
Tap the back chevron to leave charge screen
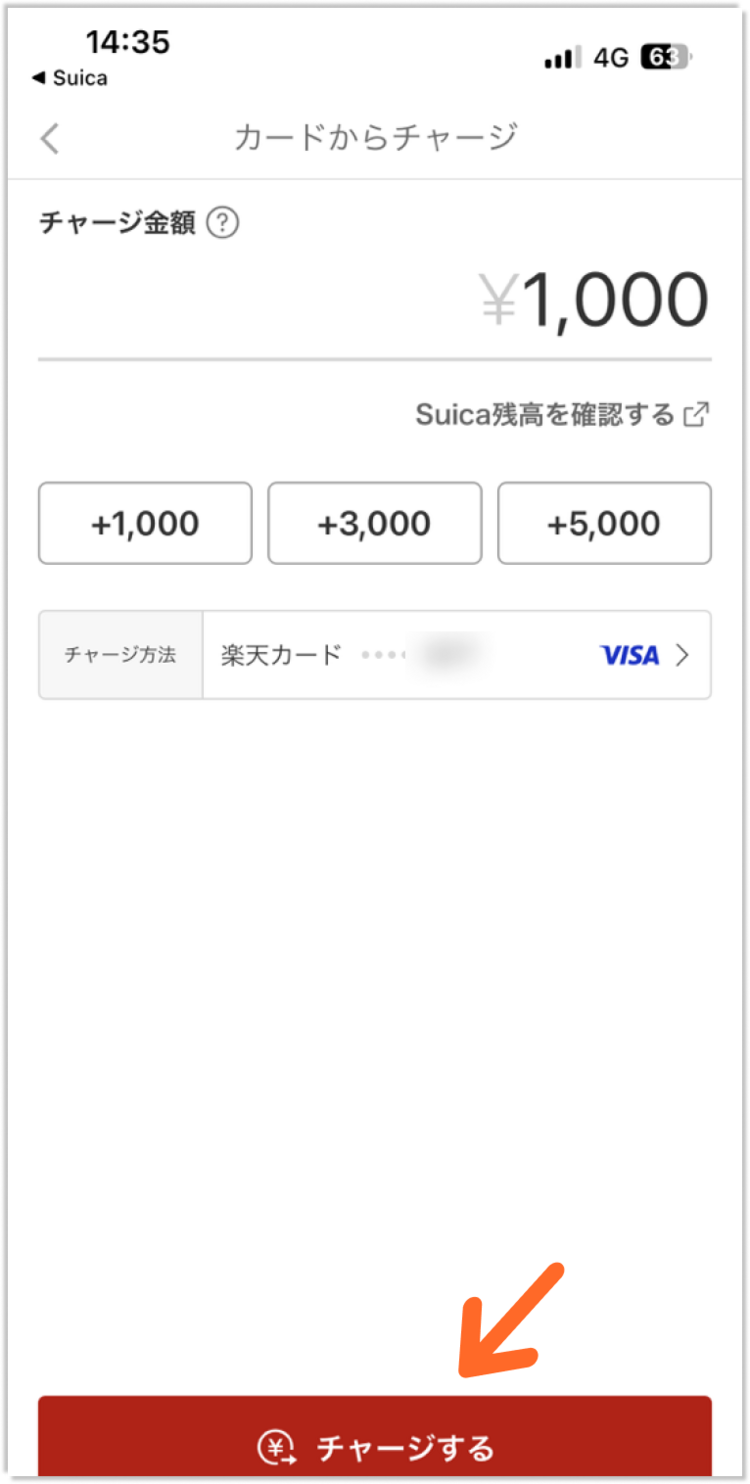coord(49,139)
